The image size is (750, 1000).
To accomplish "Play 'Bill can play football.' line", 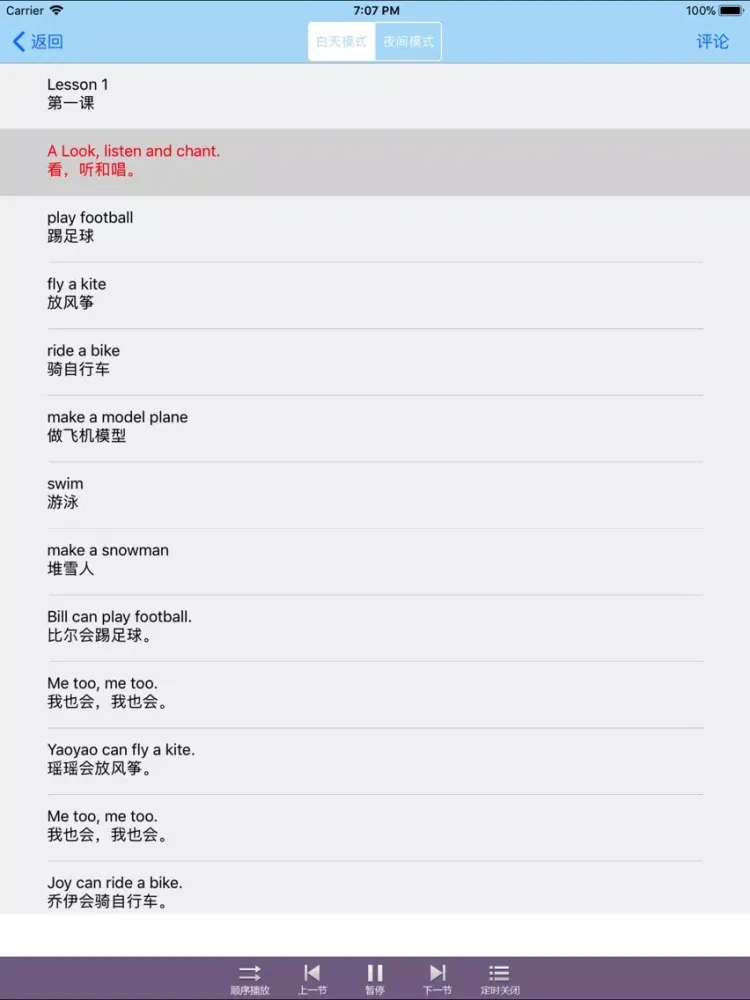I will pos(375,626).
